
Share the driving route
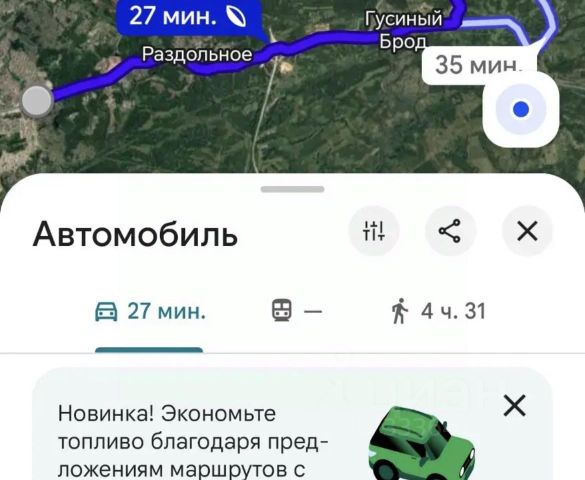(x=450, y=231)
